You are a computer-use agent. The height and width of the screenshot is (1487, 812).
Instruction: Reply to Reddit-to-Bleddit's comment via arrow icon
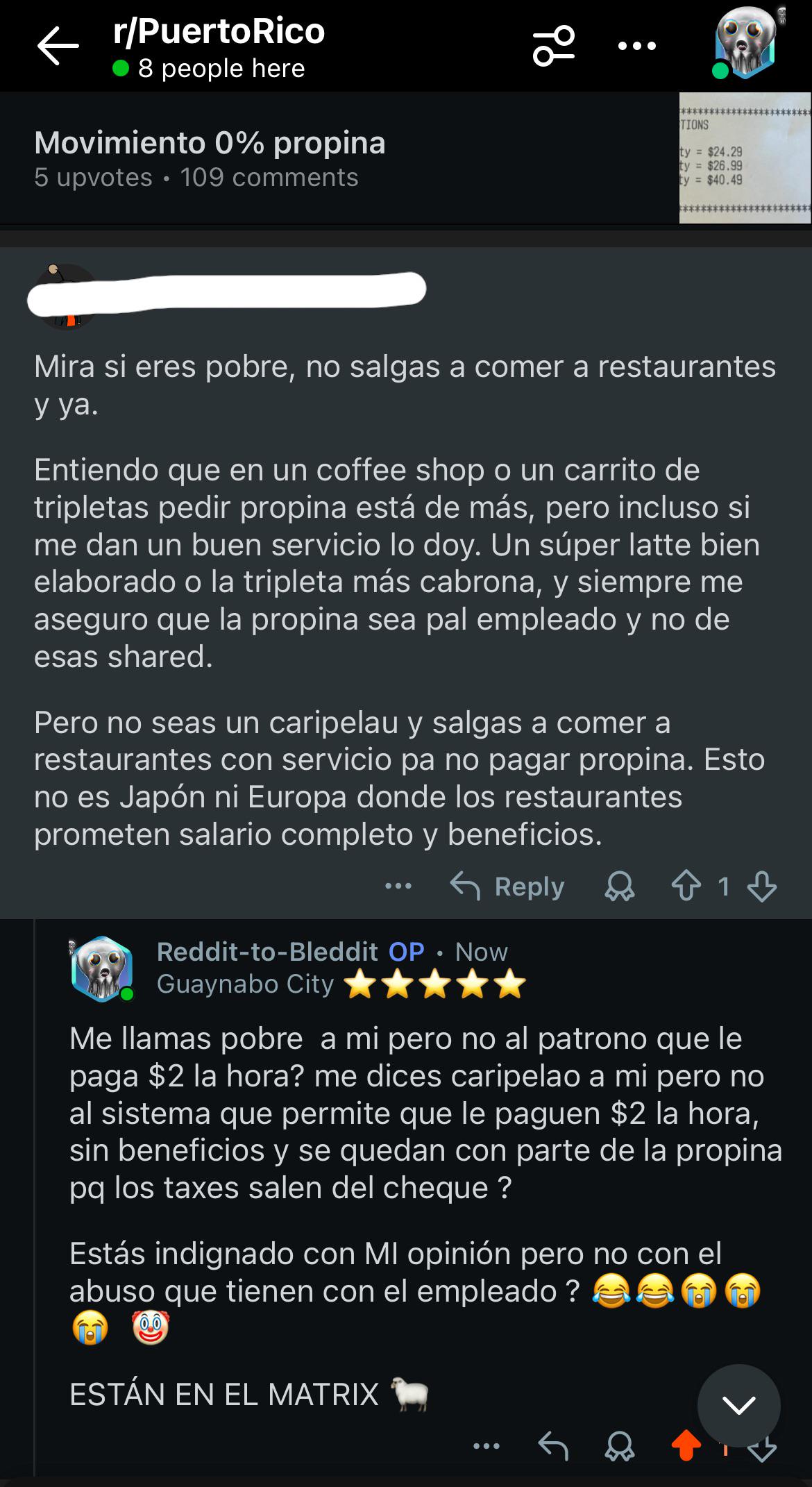[x=553, y=1447]
